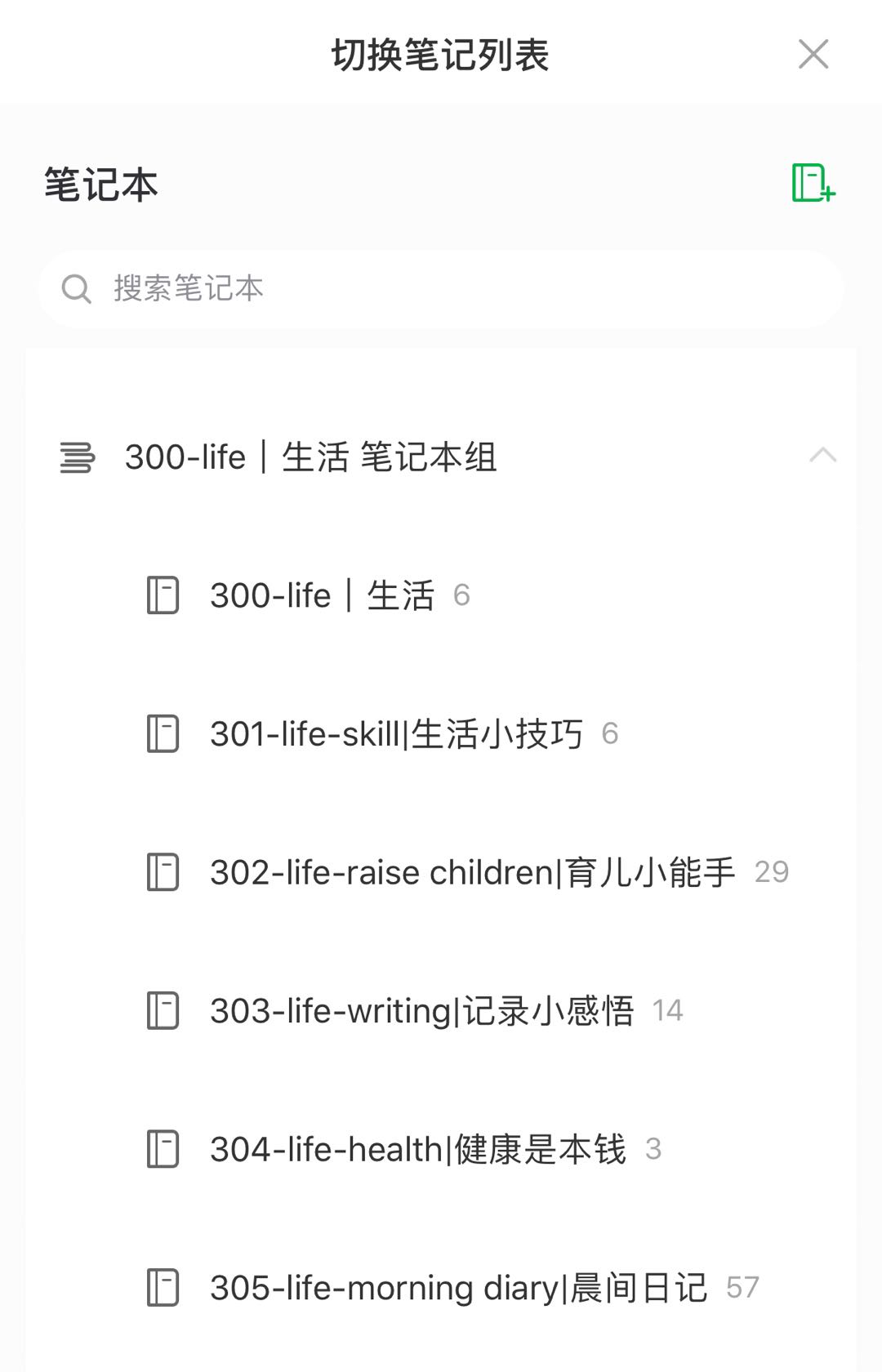Select 302-life-raise children 育儿小能手 notebook
The height and width of the screenshot is (1372, 882).
(x=472, y=872)
